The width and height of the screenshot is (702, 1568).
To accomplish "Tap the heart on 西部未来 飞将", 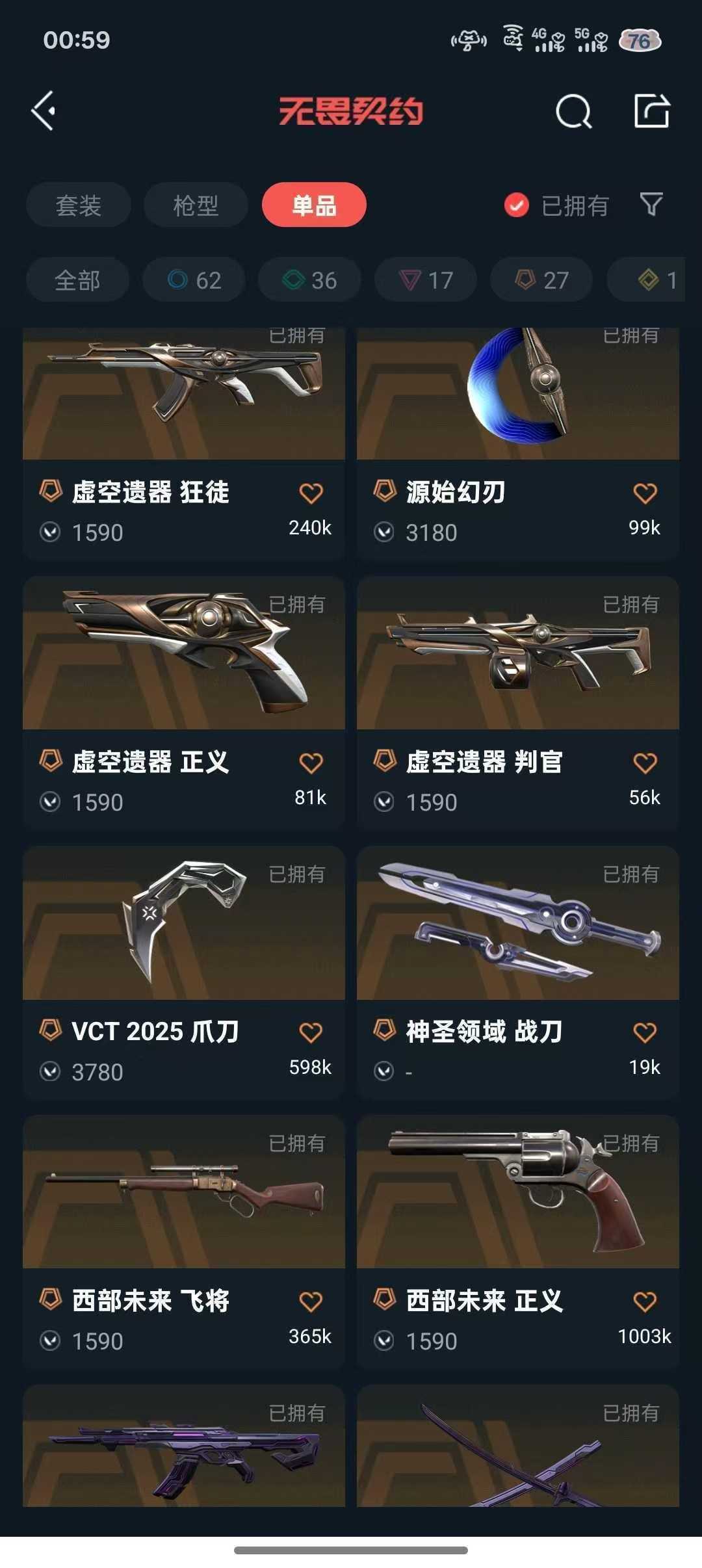I will click(x=311, y=1301).
